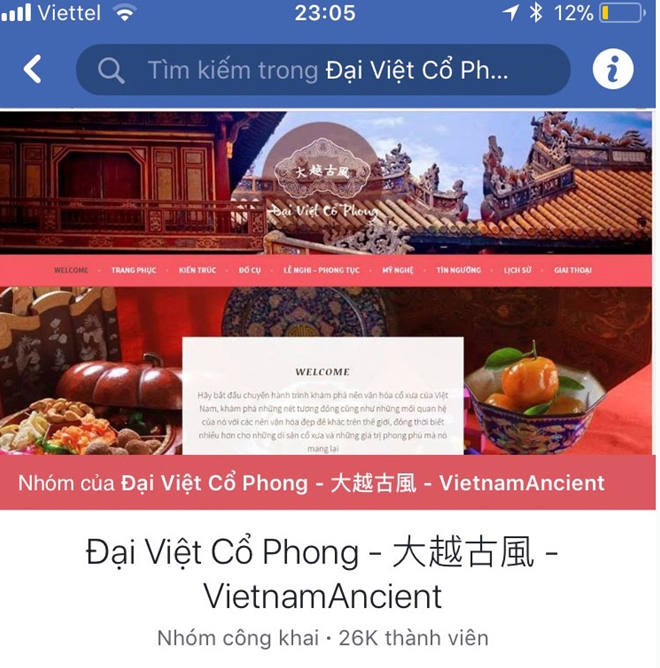This screenshot has width=660, height=668.
Task: Open member list via '26K thành viên'
Action: (415, 638)
